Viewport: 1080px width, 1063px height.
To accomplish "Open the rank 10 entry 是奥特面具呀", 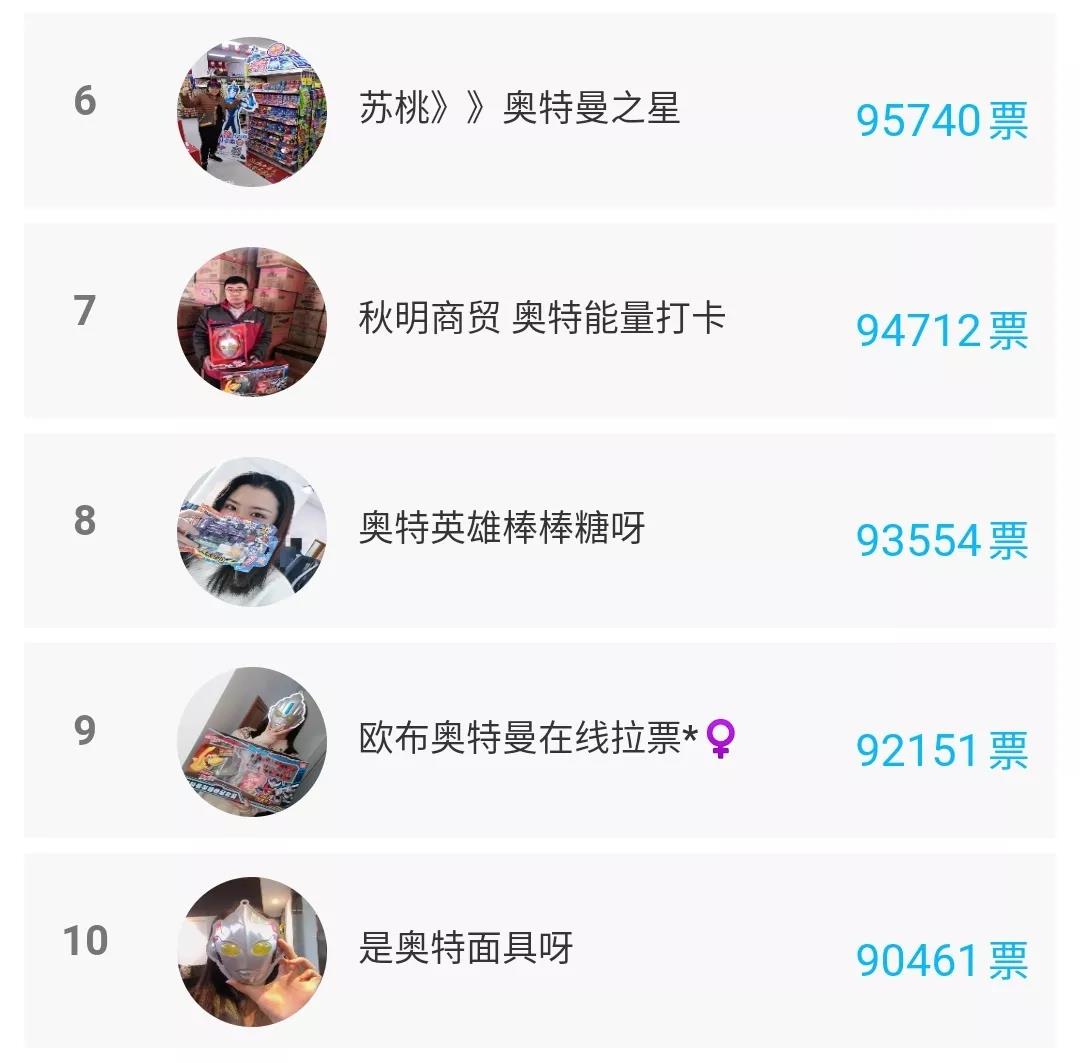I will point(465,948).
